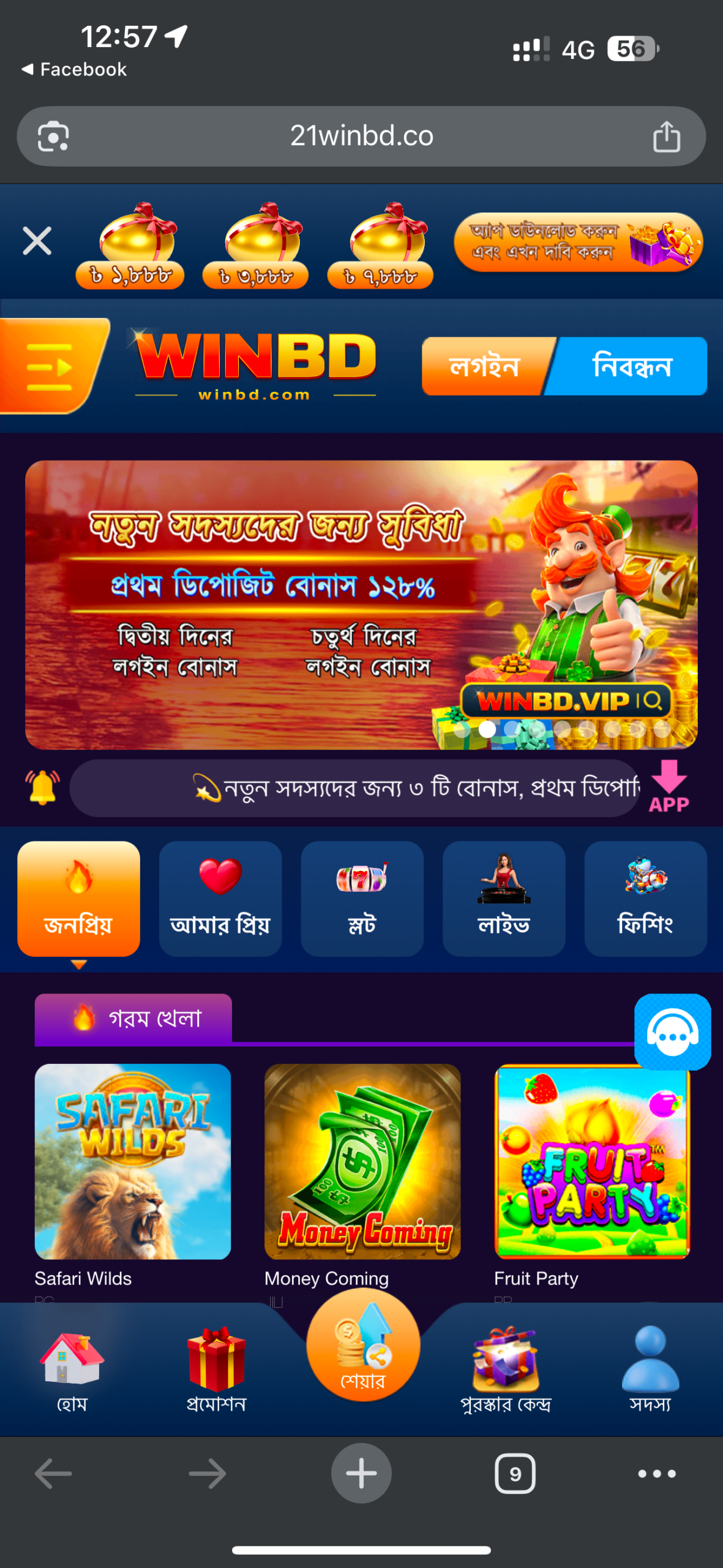Screen dimensions: 723x1568
Task: Switch to the ফিশিং category
Action: (645, 898)
